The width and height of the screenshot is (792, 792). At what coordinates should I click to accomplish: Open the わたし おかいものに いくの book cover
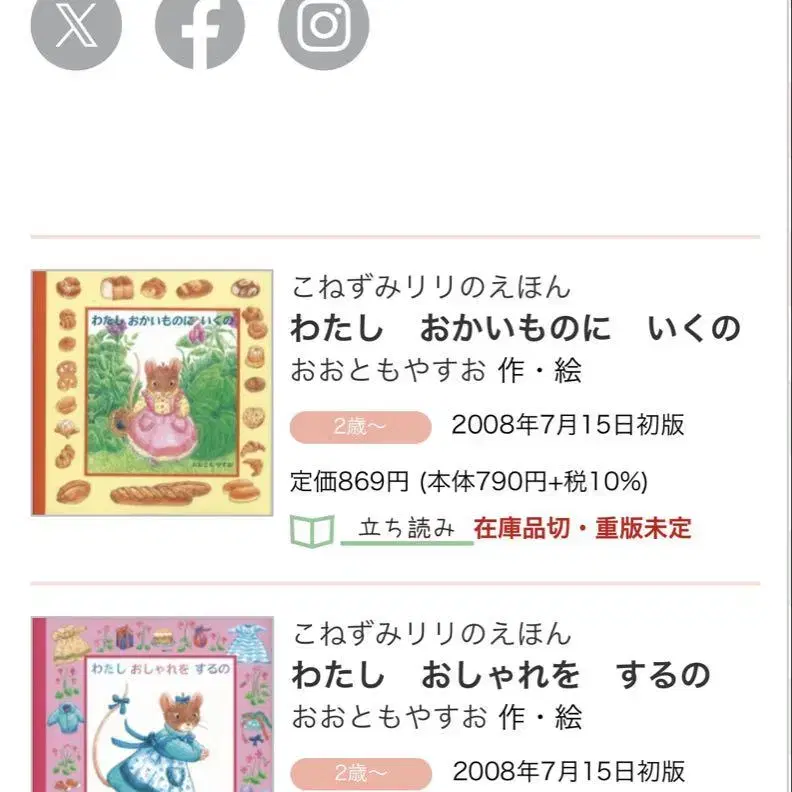153,393
